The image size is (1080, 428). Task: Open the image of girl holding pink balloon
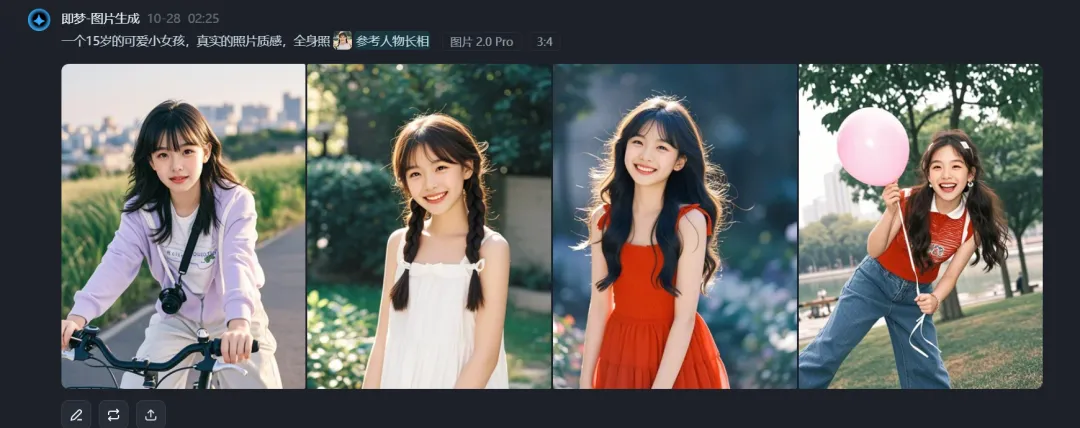(920, 226)
